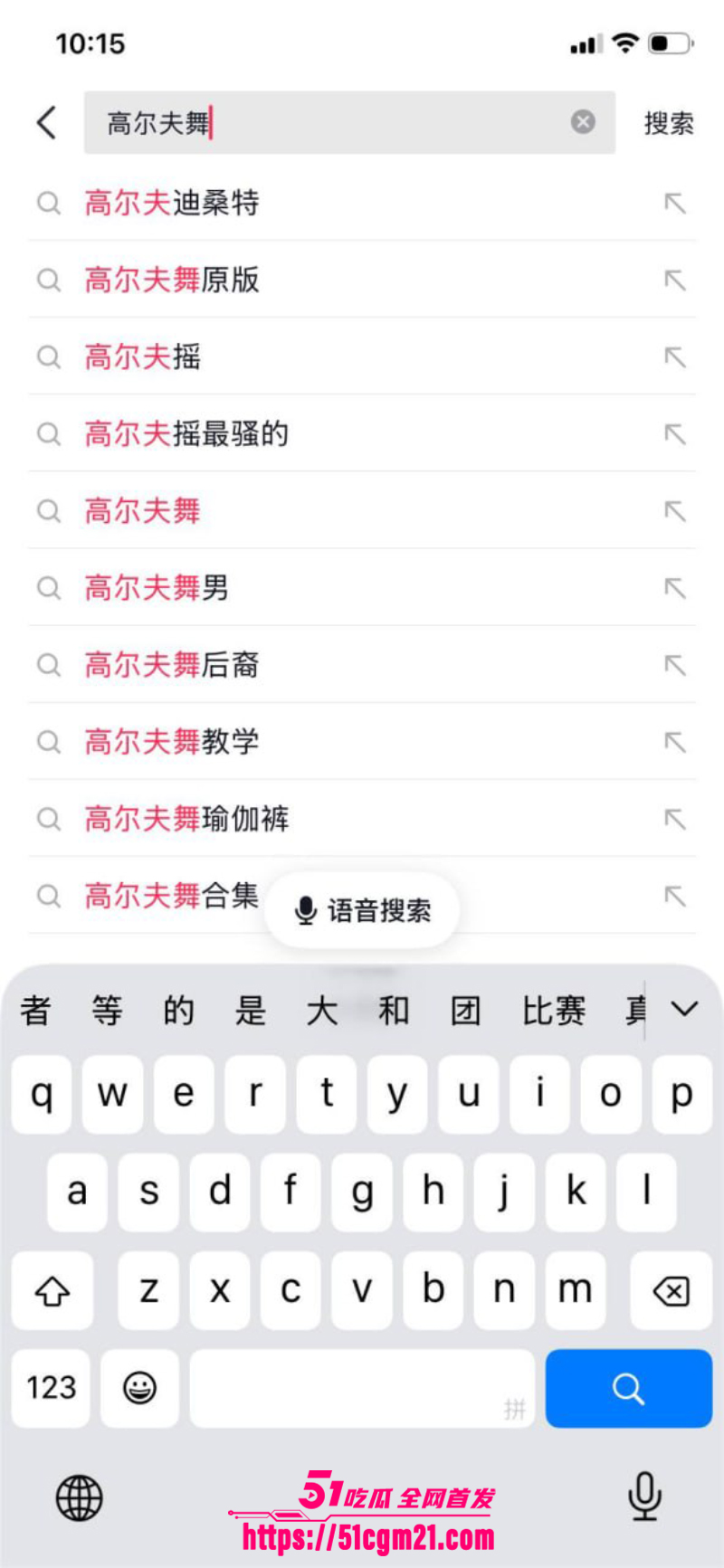Tap the fill-in arrow beside 高尔夫舞教学
This screenshot has height=1568, width=724.
pyautogui.click(x=675, y=742)
